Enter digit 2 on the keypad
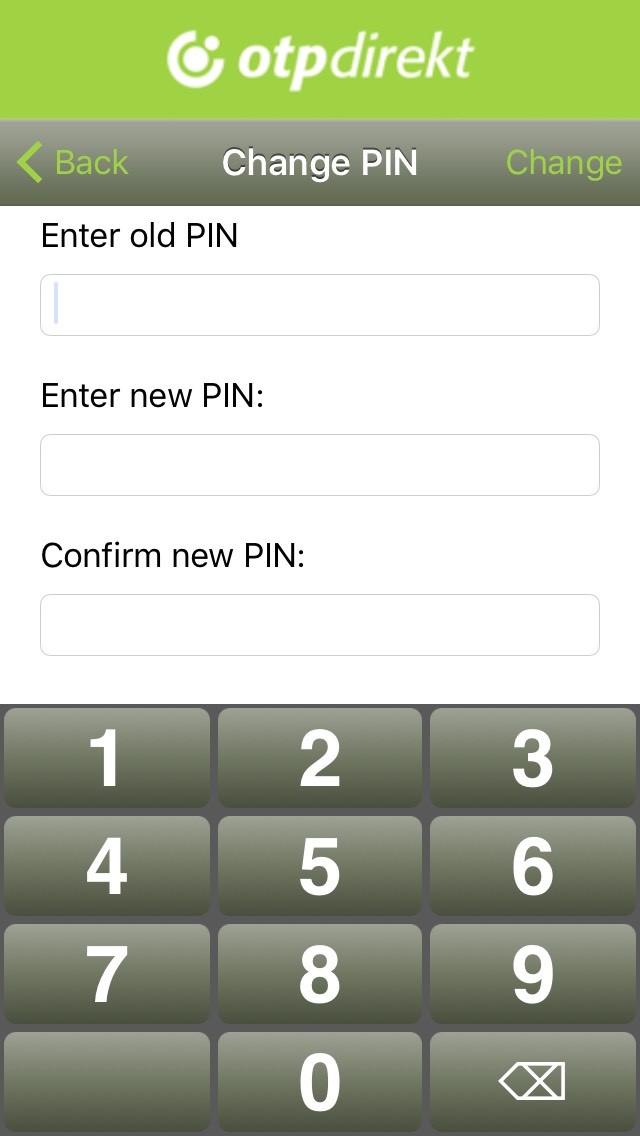Viewport: 640px width, 1136px height. click(320, 758)
